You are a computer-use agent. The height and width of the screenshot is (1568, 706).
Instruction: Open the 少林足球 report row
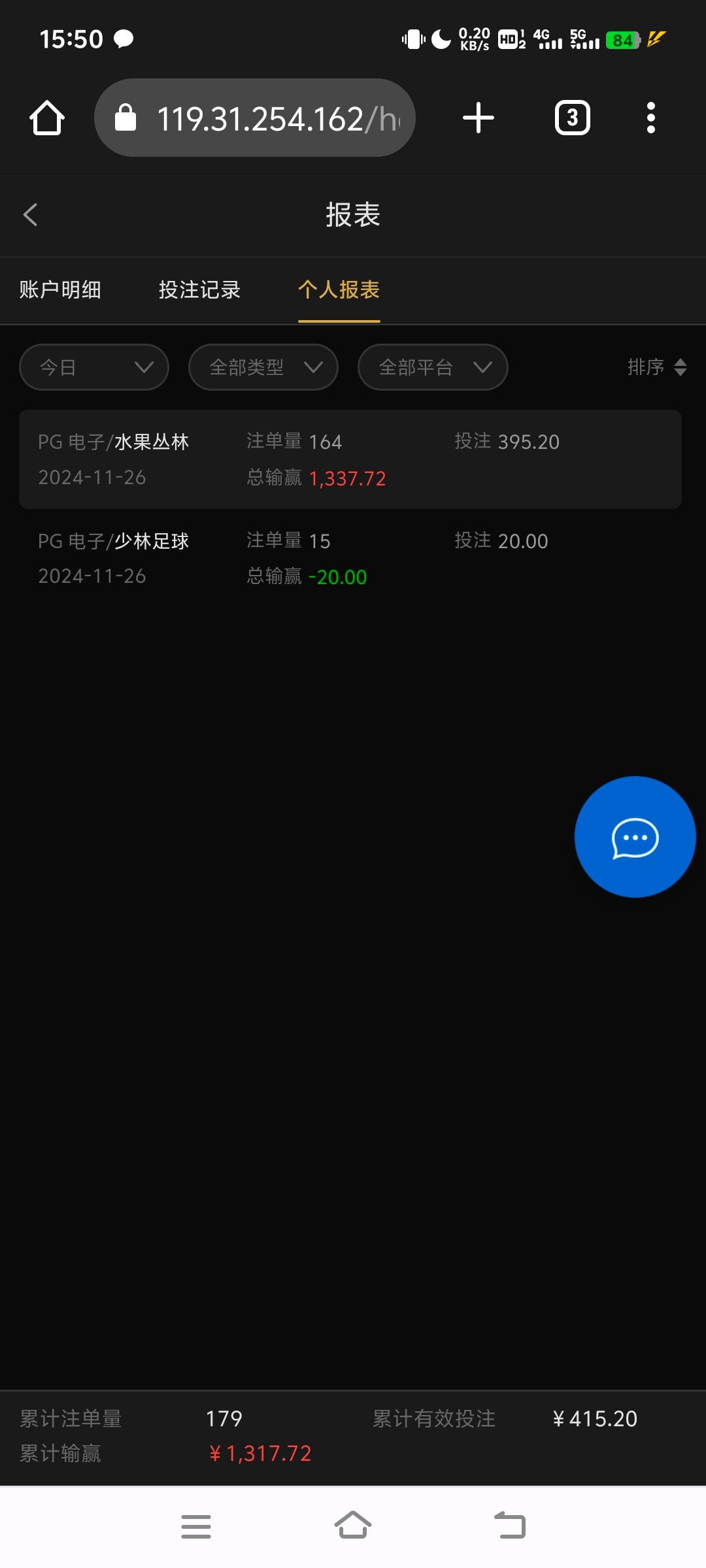pos(350,559)
